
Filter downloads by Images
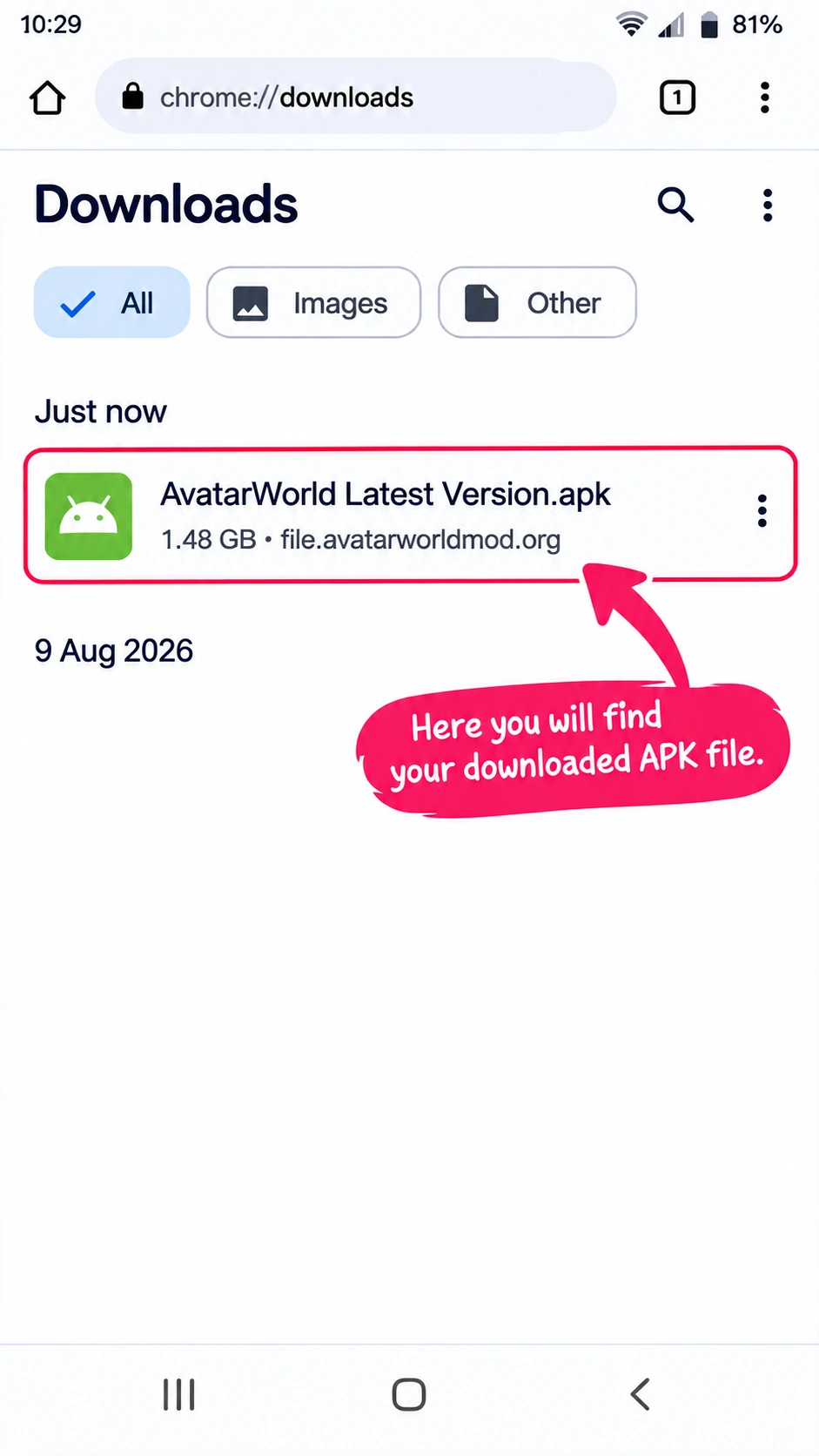pyautogui.click(x=313, y=302)
